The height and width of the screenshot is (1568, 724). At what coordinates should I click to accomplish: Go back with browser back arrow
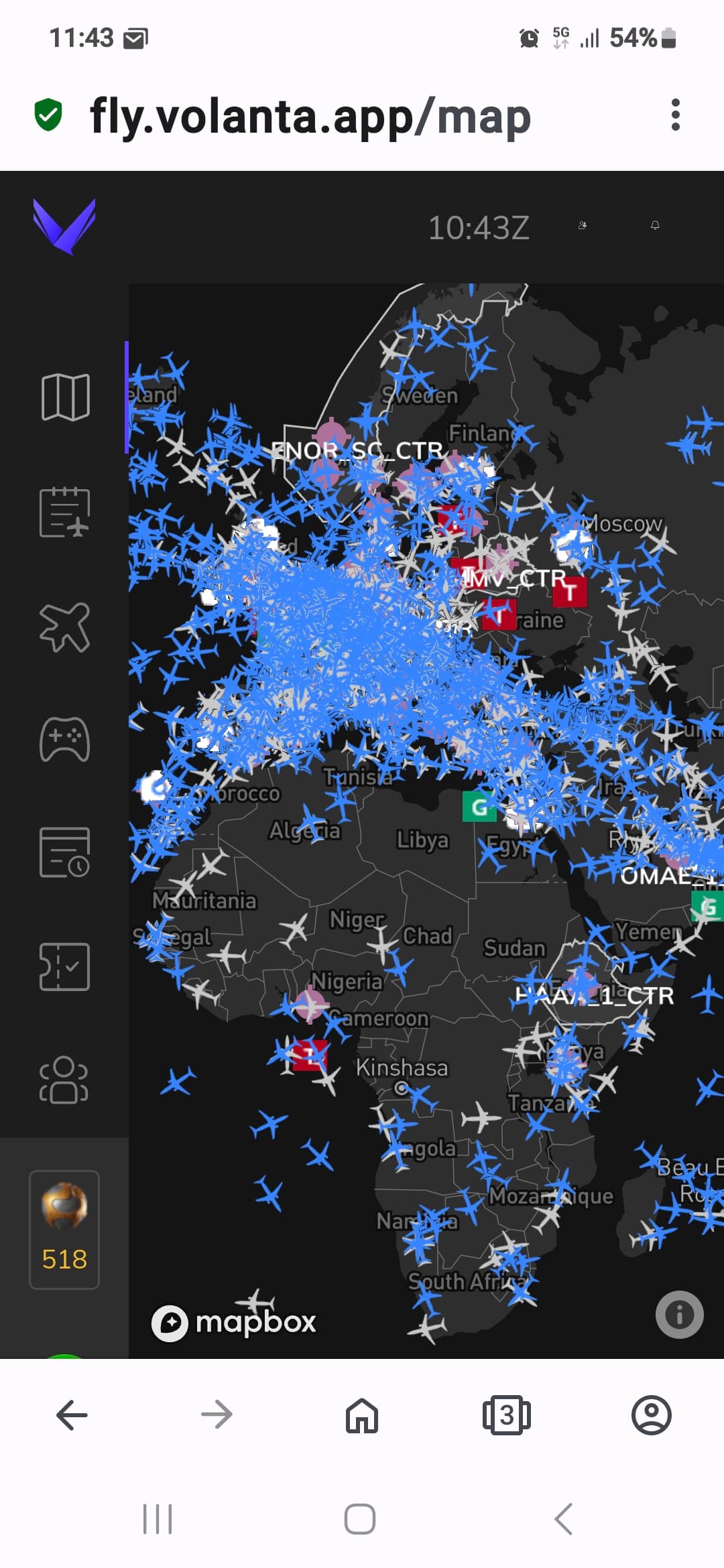click(x=72, y=1415)
